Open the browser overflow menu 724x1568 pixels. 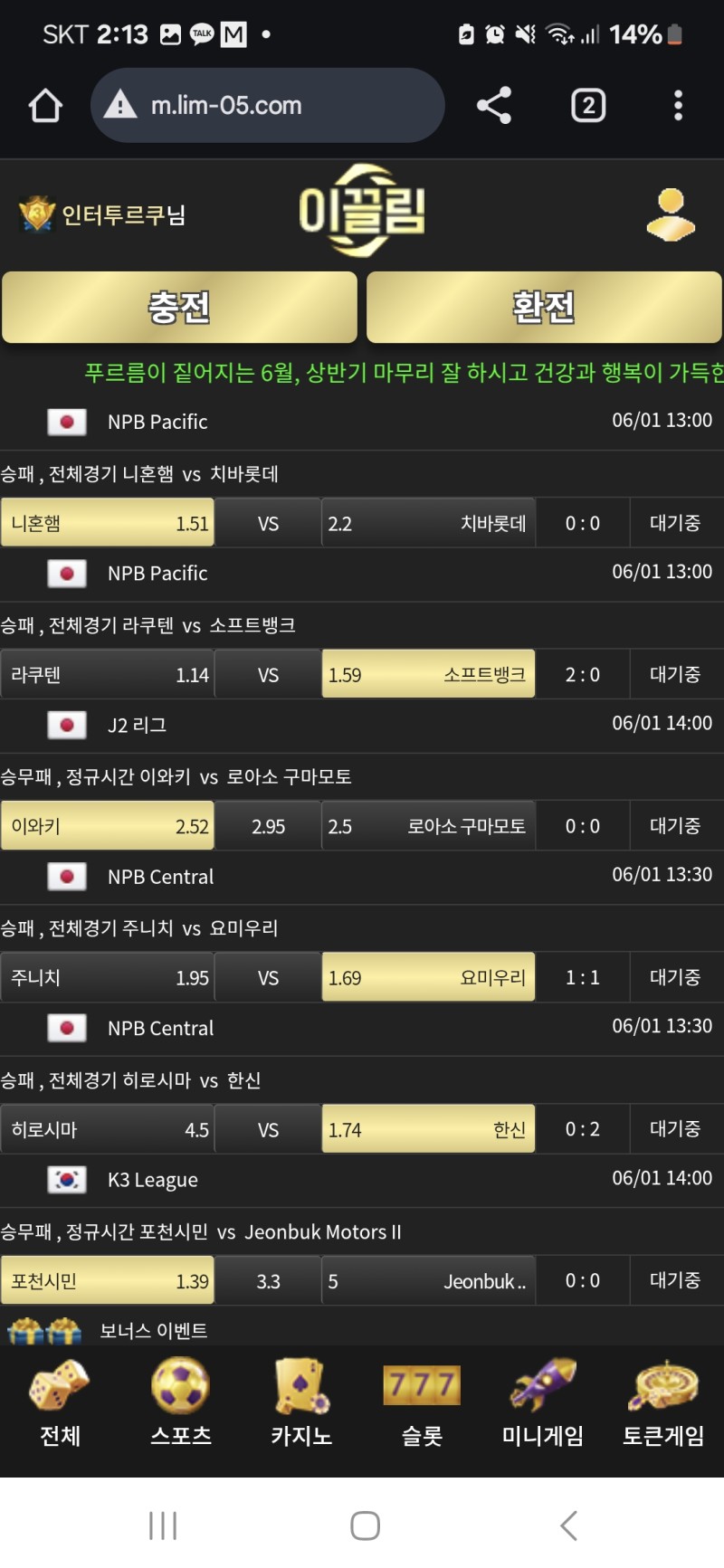(678, 106)
